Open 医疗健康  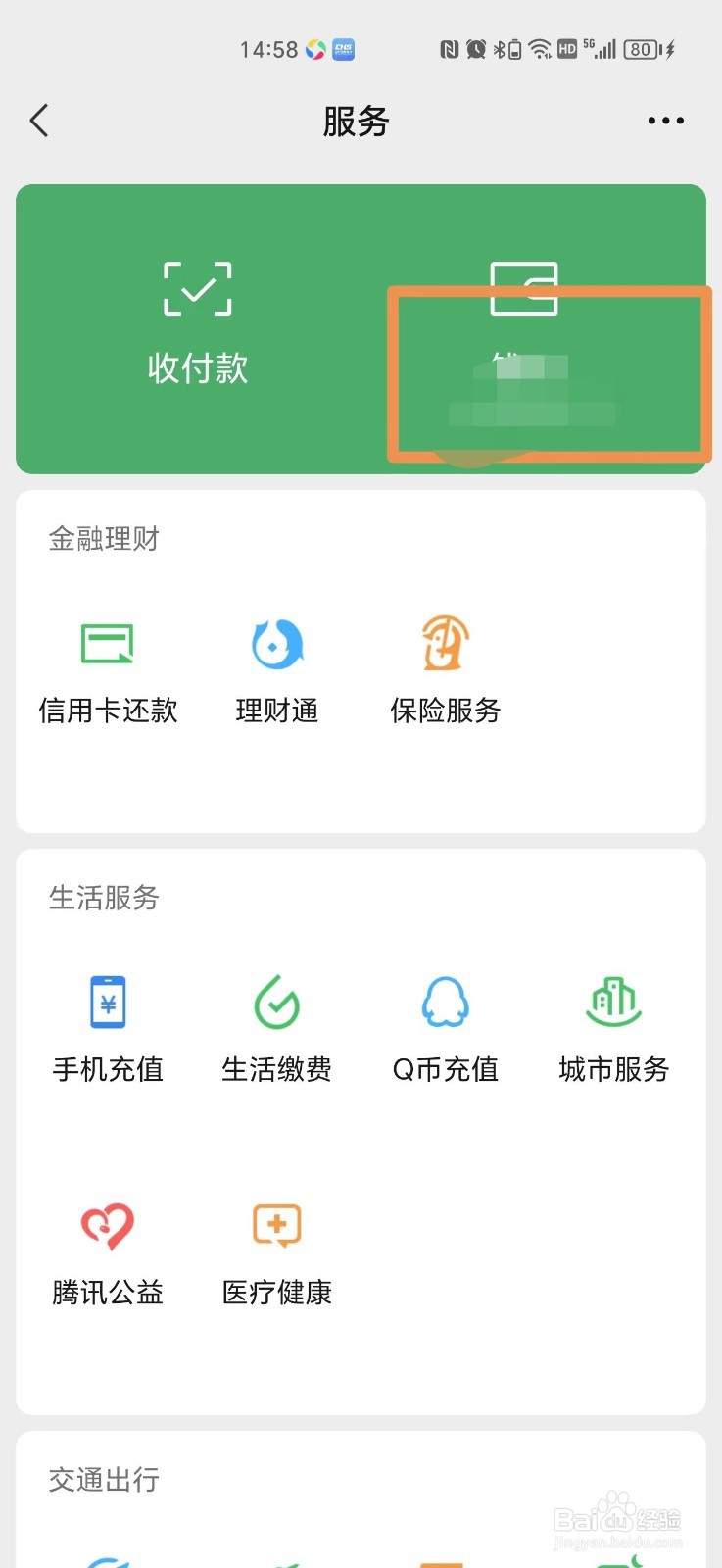(x=277, y=1255)
